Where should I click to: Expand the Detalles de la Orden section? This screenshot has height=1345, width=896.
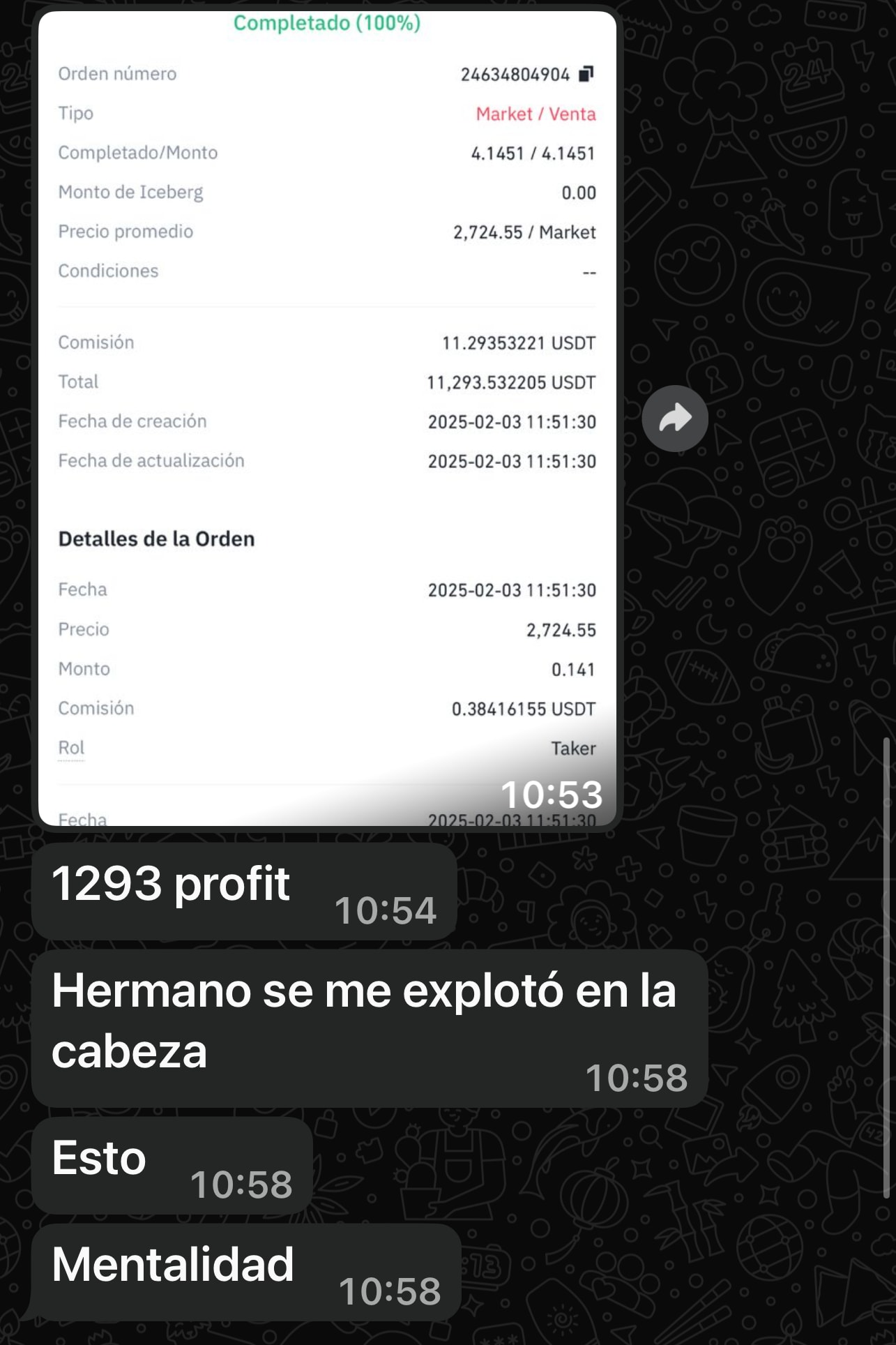pyautogui.click(x=157, y=538)
